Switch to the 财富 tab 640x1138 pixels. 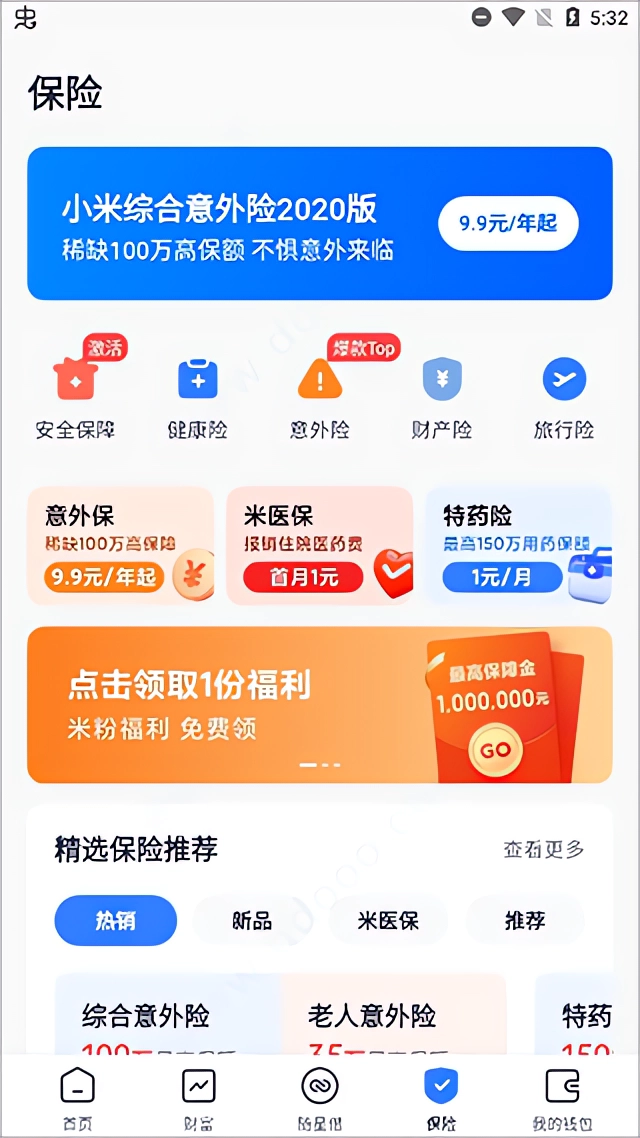(x=198, y=1097)
